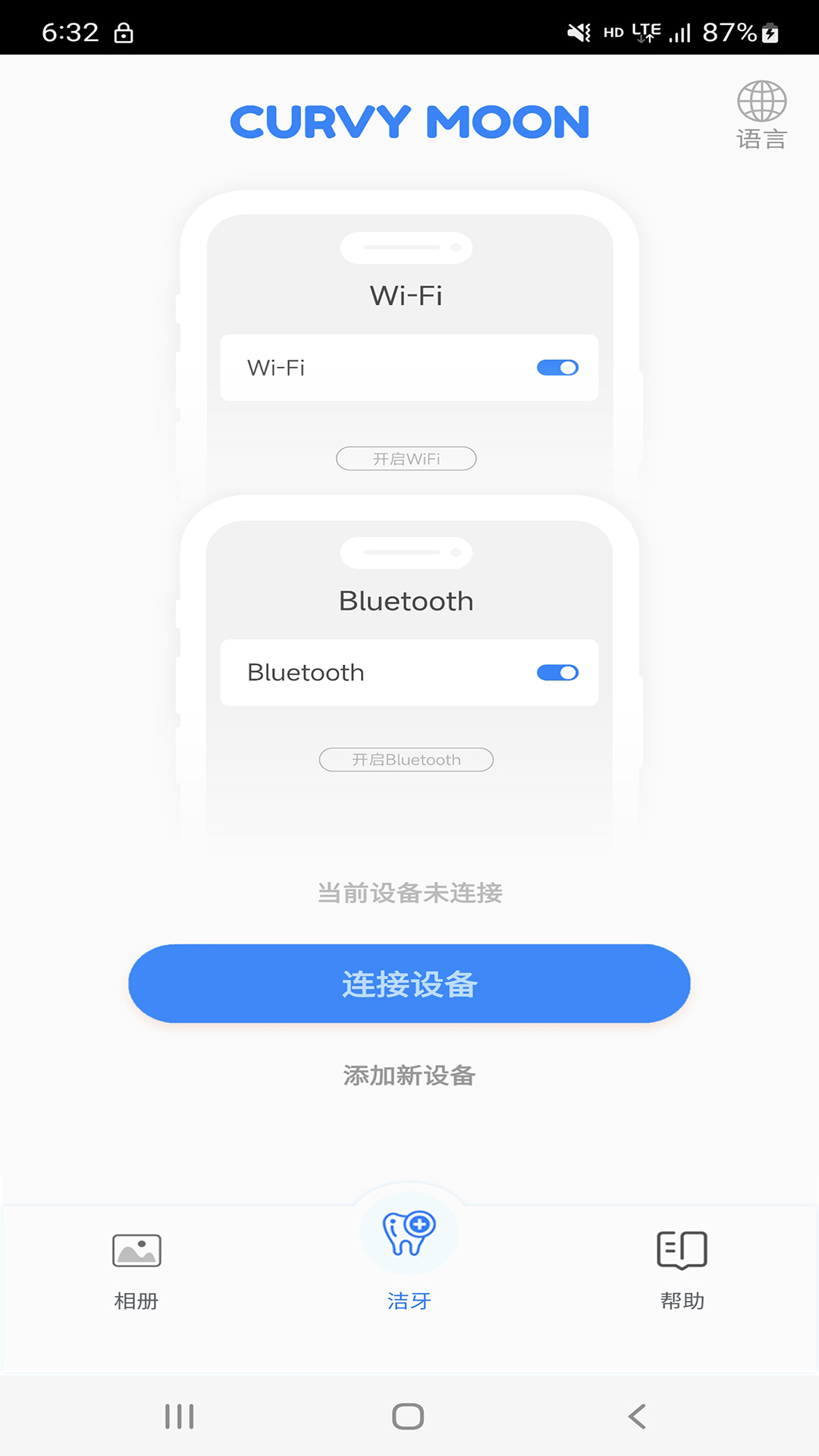Tap the 开启WiFi button
The image size is (819, 1456).
[406, 459]
